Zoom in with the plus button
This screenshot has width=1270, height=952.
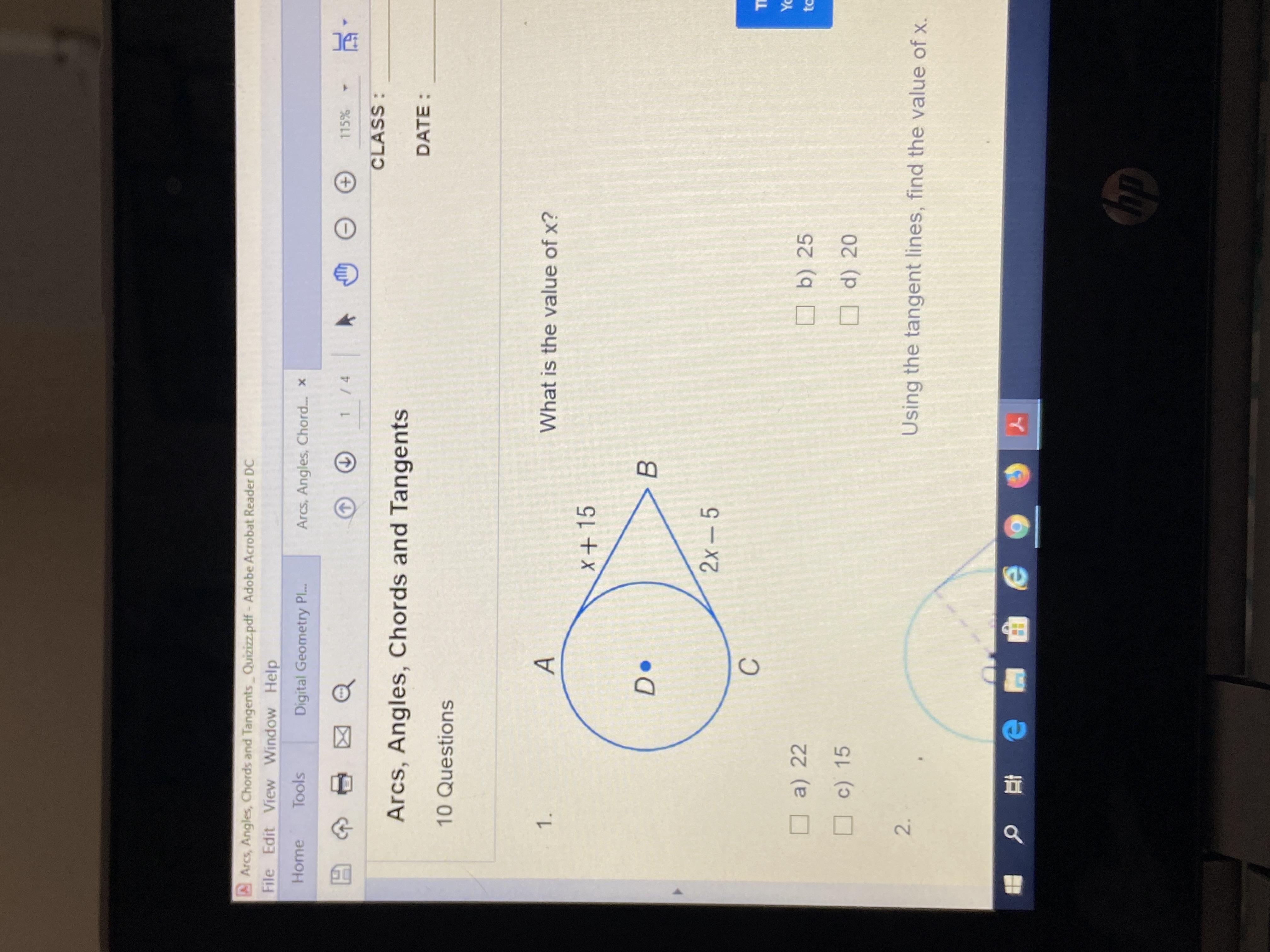coord(347,183)
